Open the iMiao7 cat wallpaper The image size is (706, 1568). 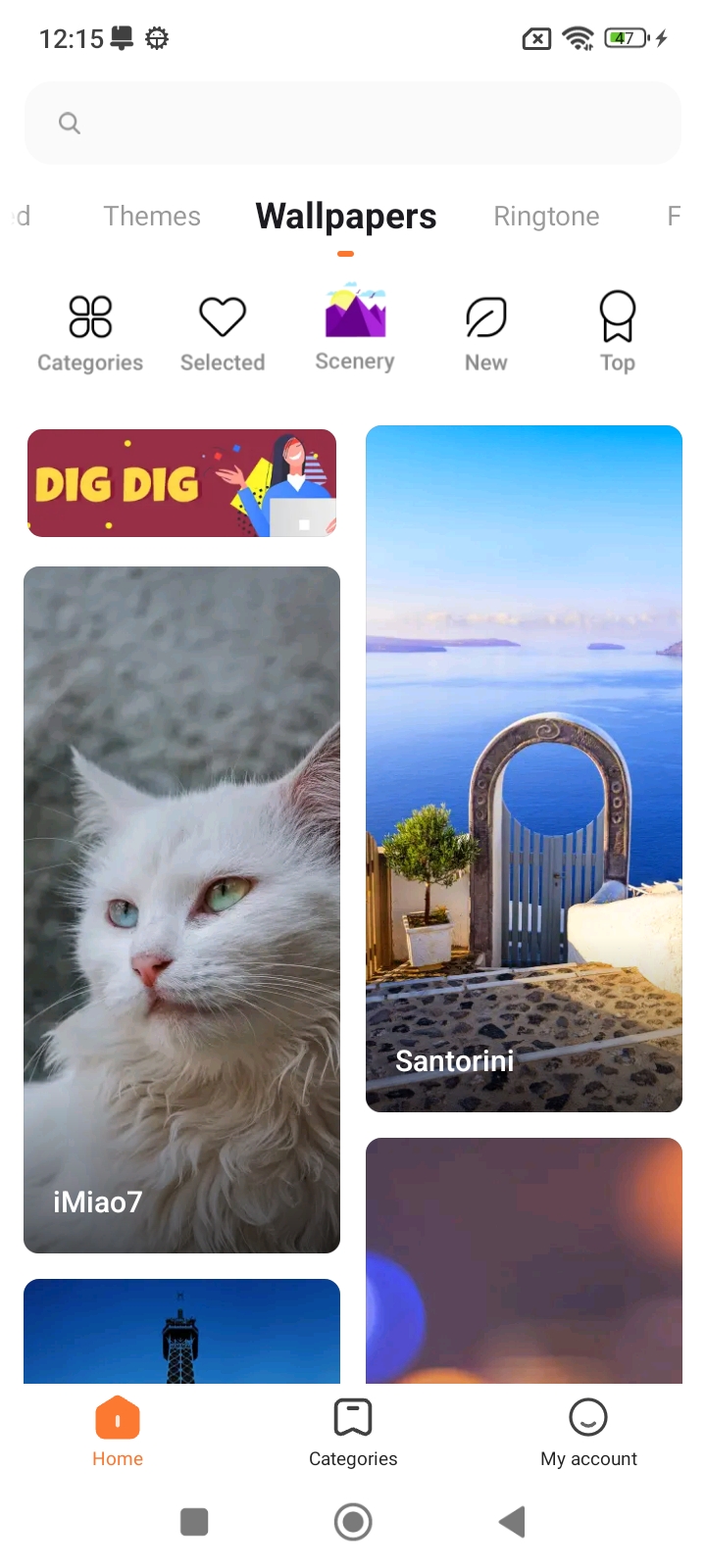coord(181,909)
